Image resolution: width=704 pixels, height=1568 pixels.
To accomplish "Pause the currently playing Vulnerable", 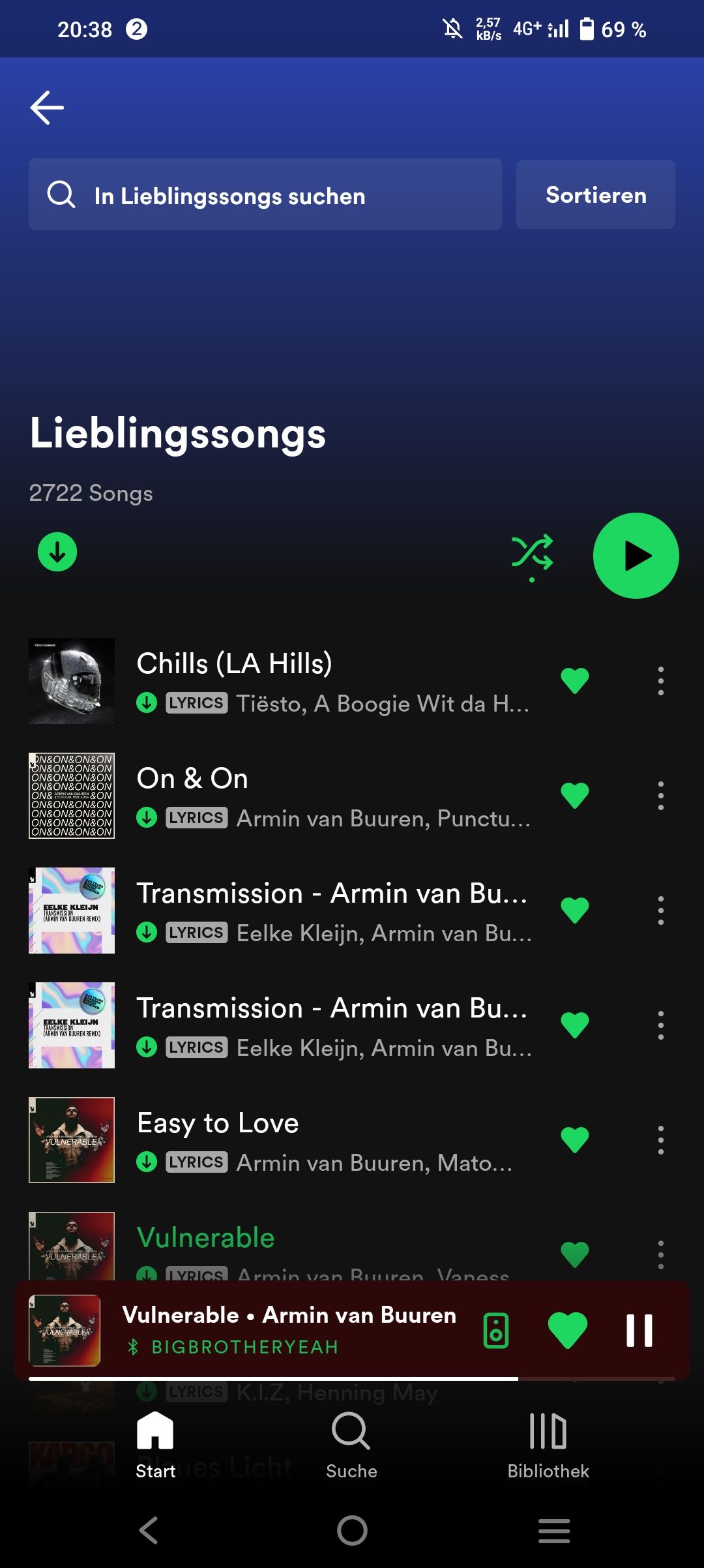I will click(x=639, y=1331).
